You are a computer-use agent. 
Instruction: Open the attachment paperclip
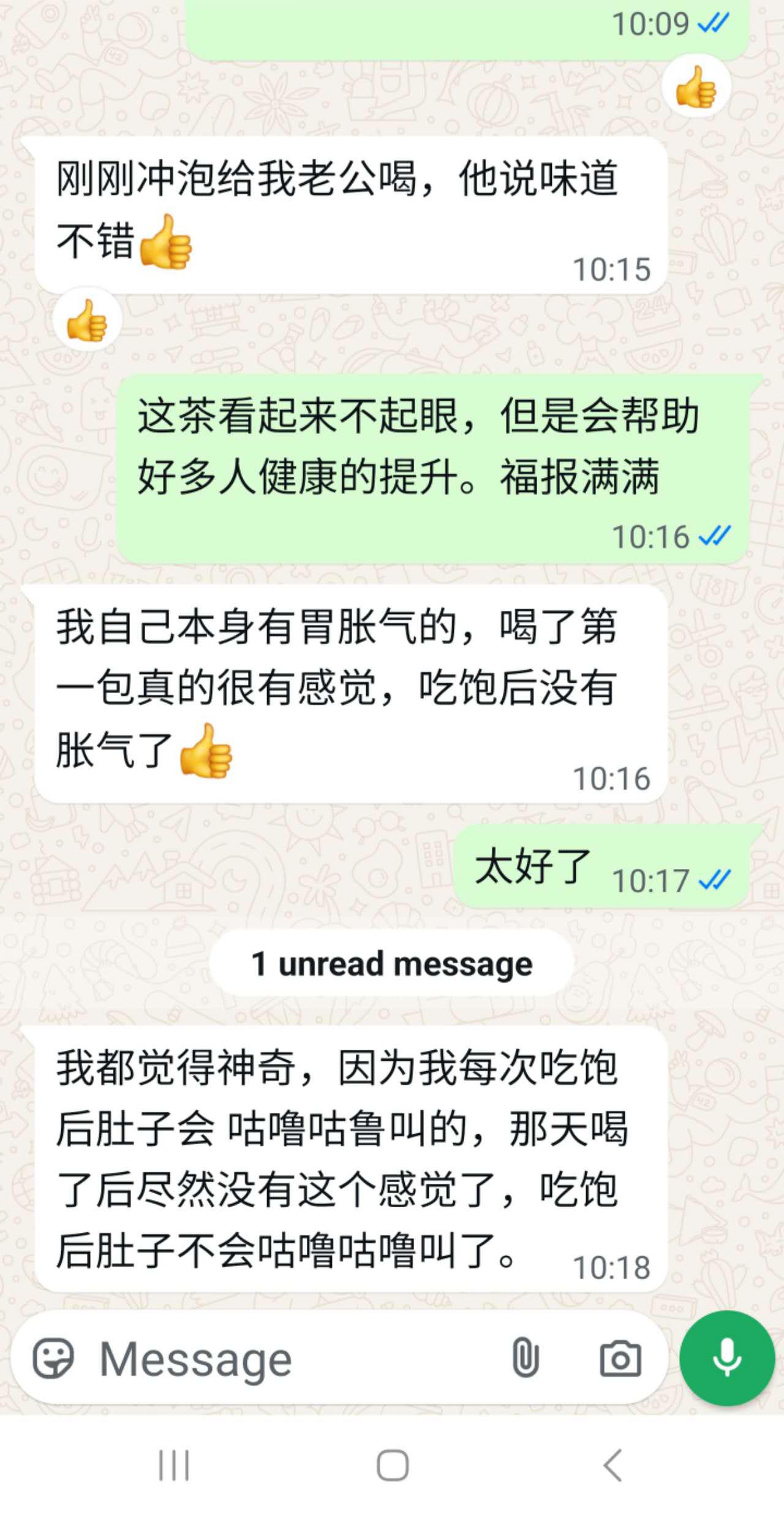click(525, 1359)
